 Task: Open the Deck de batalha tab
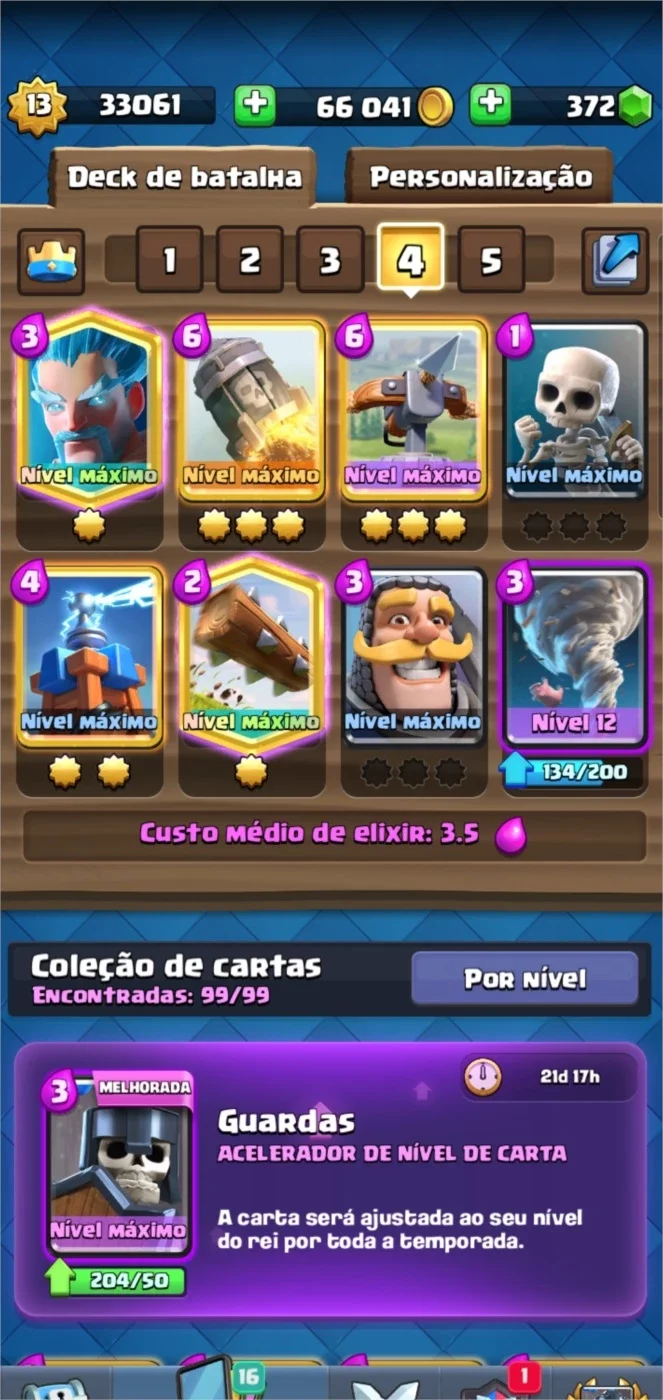coord(184,178)
